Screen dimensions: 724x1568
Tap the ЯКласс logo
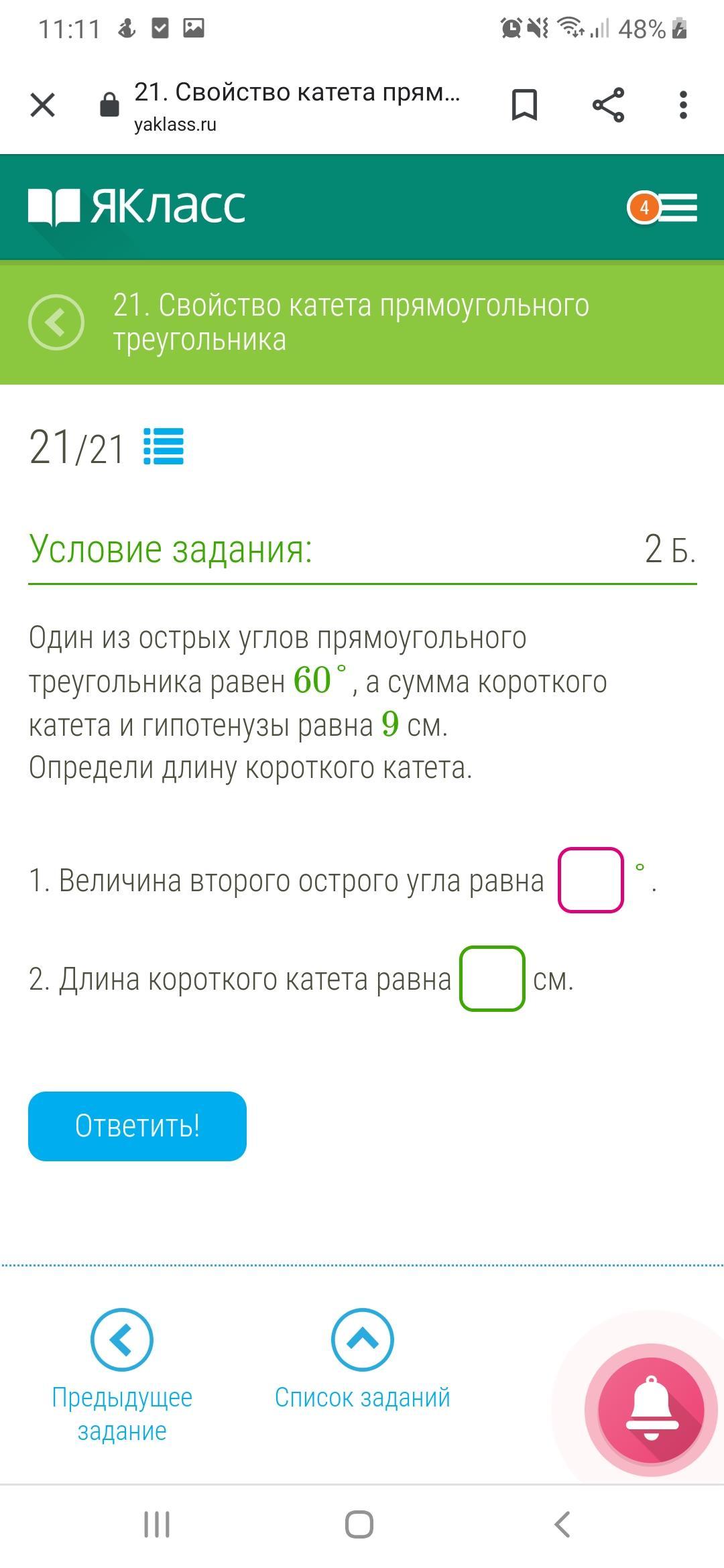pyautogui.click(x=137, y=206)
